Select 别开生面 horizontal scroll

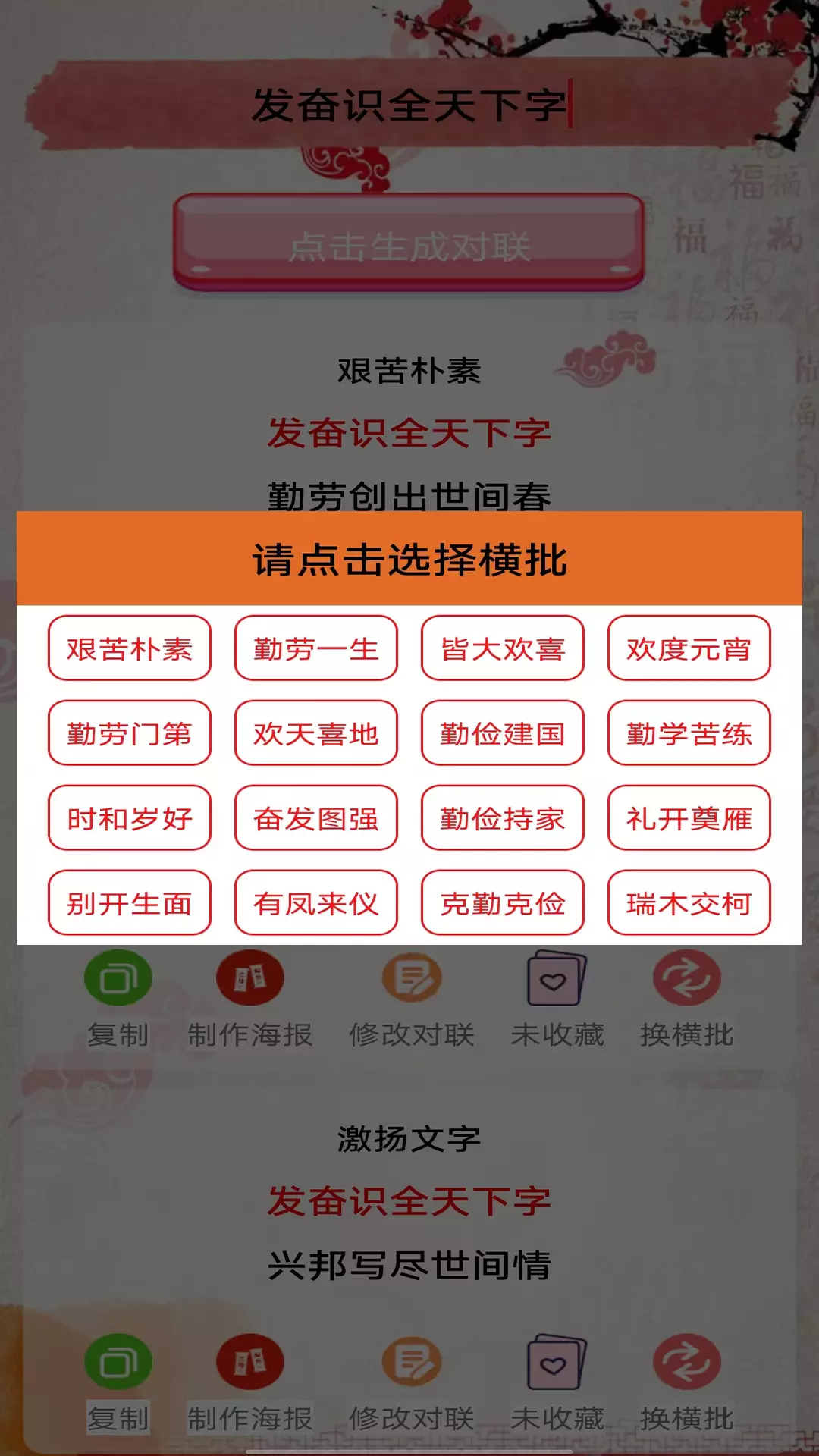[130, 903]
